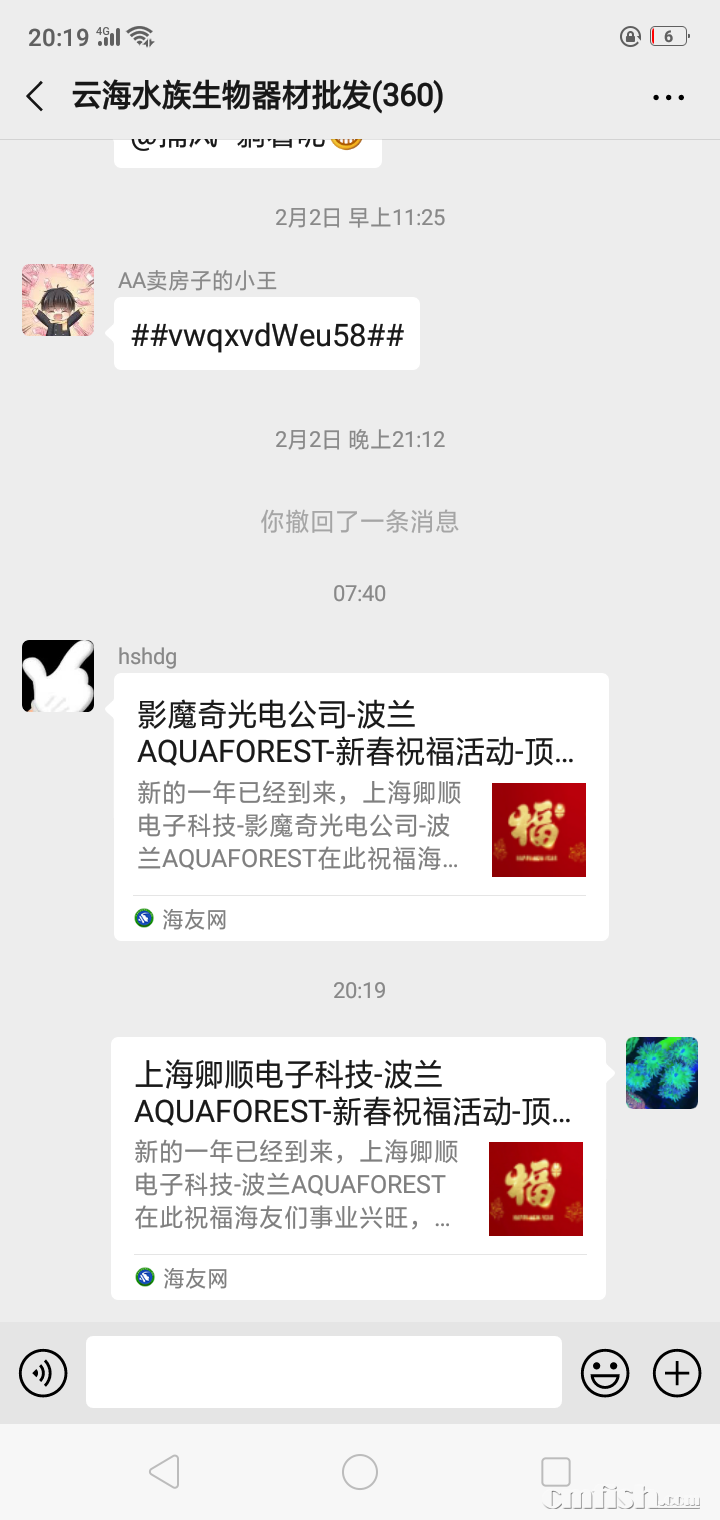Tap hshdg's avatar

pos(57,675)
